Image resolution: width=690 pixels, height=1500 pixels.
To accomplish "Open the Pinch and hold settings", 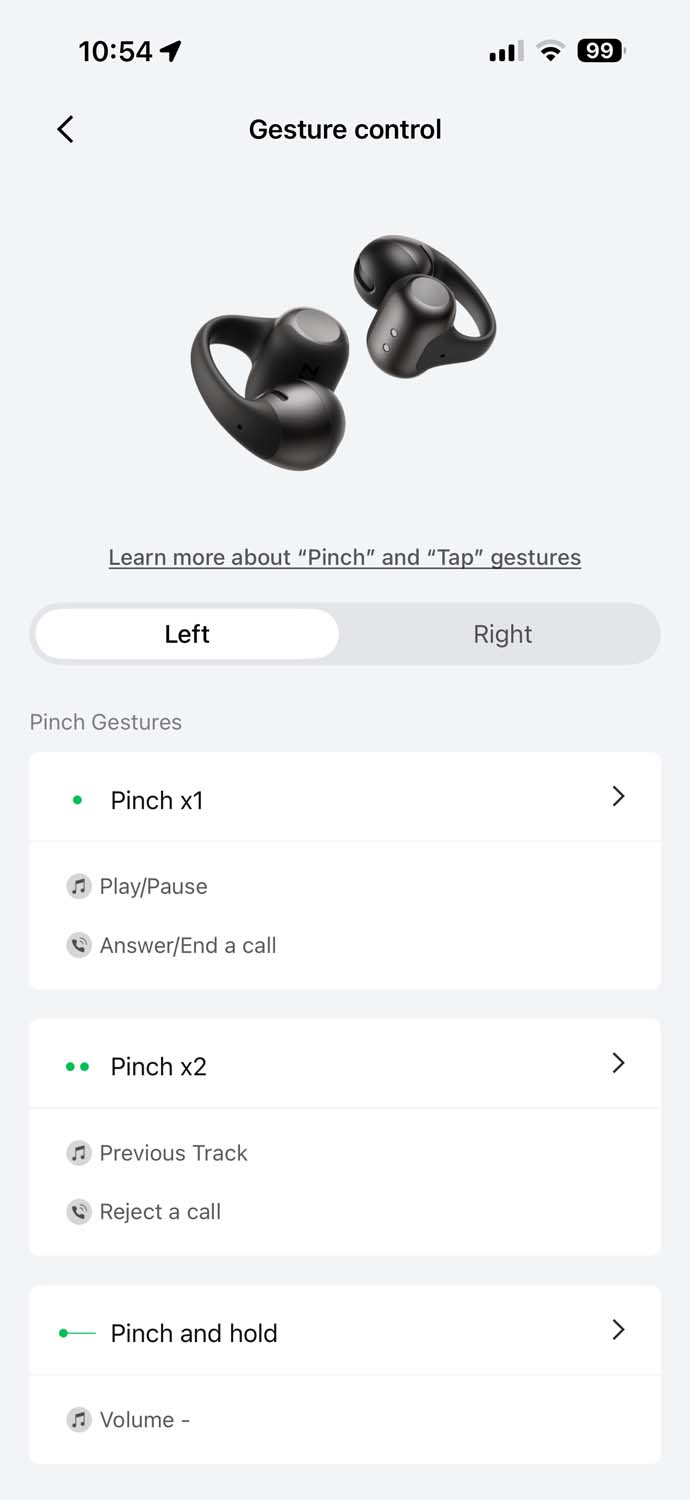I will (345, 1331).
